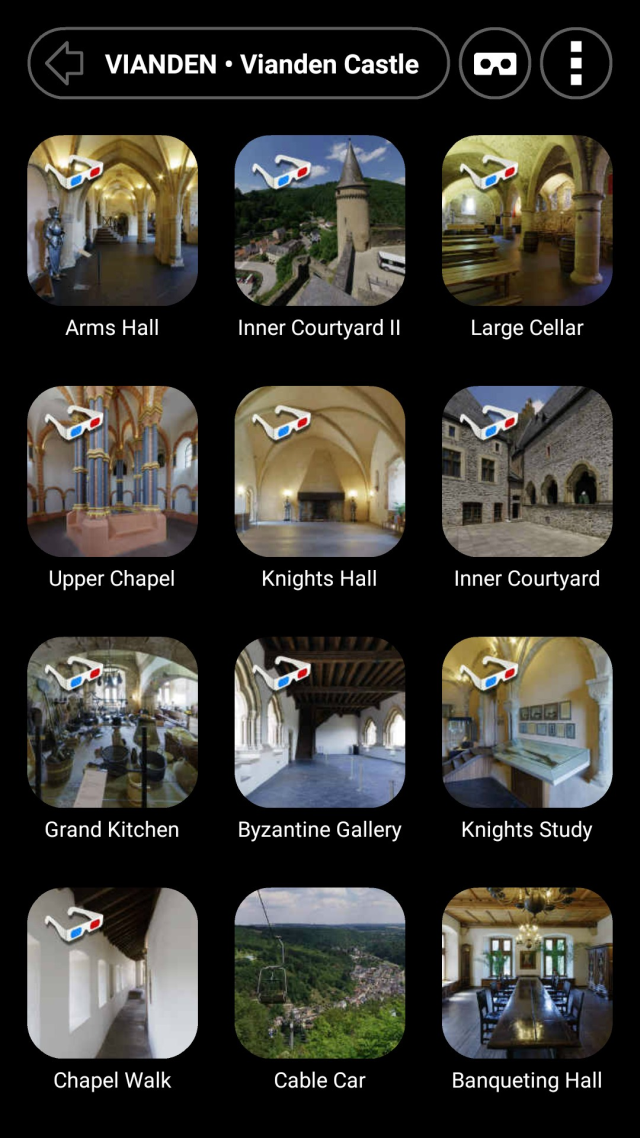Screen dimensions: 640x1138
Task: Open the three-dot overflow menu
Action: [x=576, y=63]
